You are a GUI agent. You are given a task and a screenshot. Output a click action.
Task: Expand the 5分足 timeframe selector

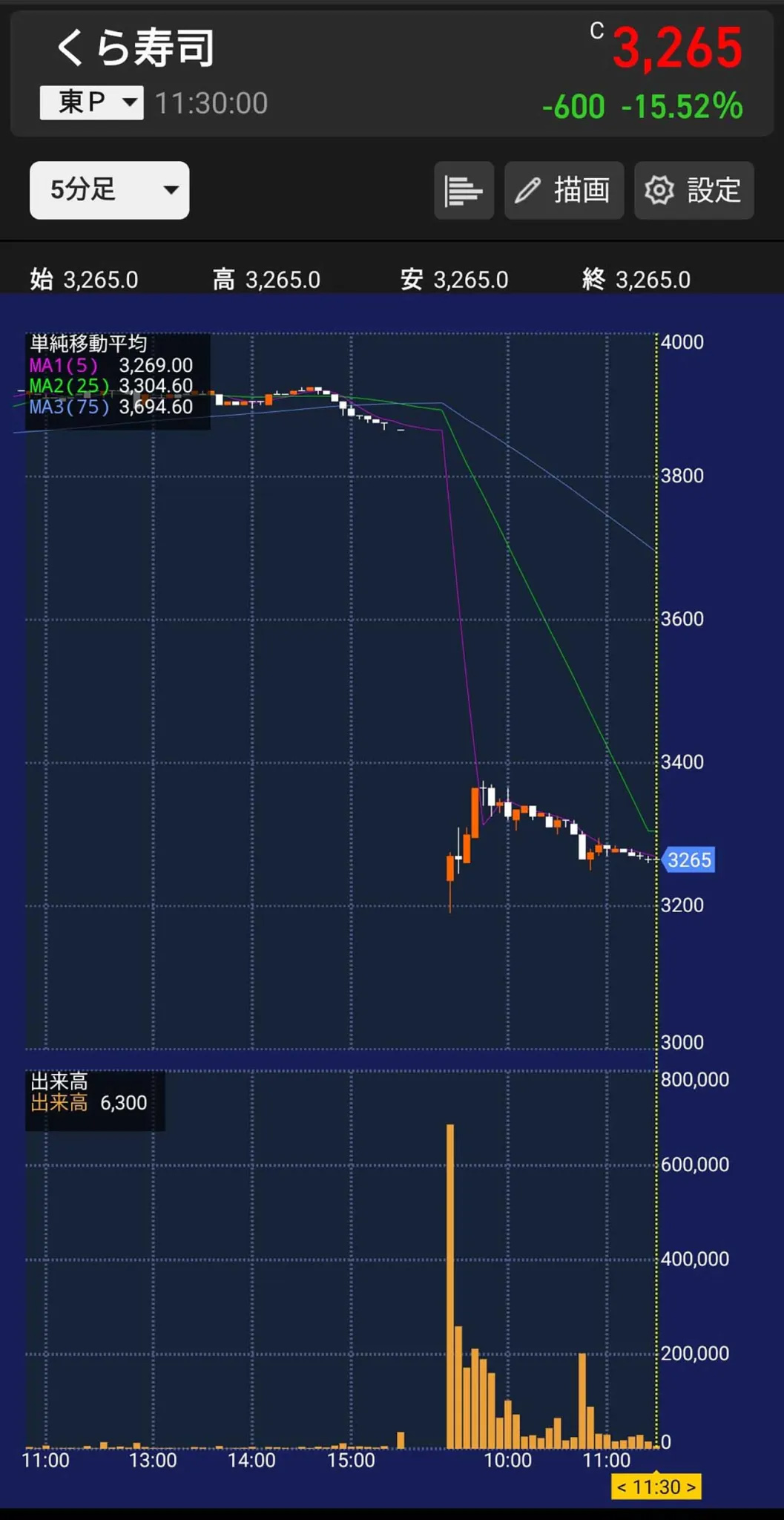click(110, 190)
